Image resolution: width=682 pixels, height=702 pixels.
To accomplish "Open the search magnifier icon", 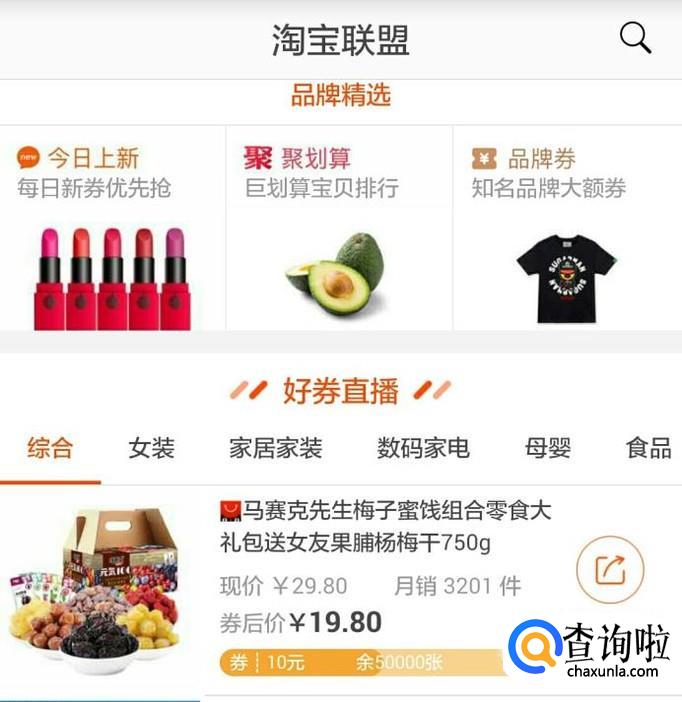I will click(635, 39).
